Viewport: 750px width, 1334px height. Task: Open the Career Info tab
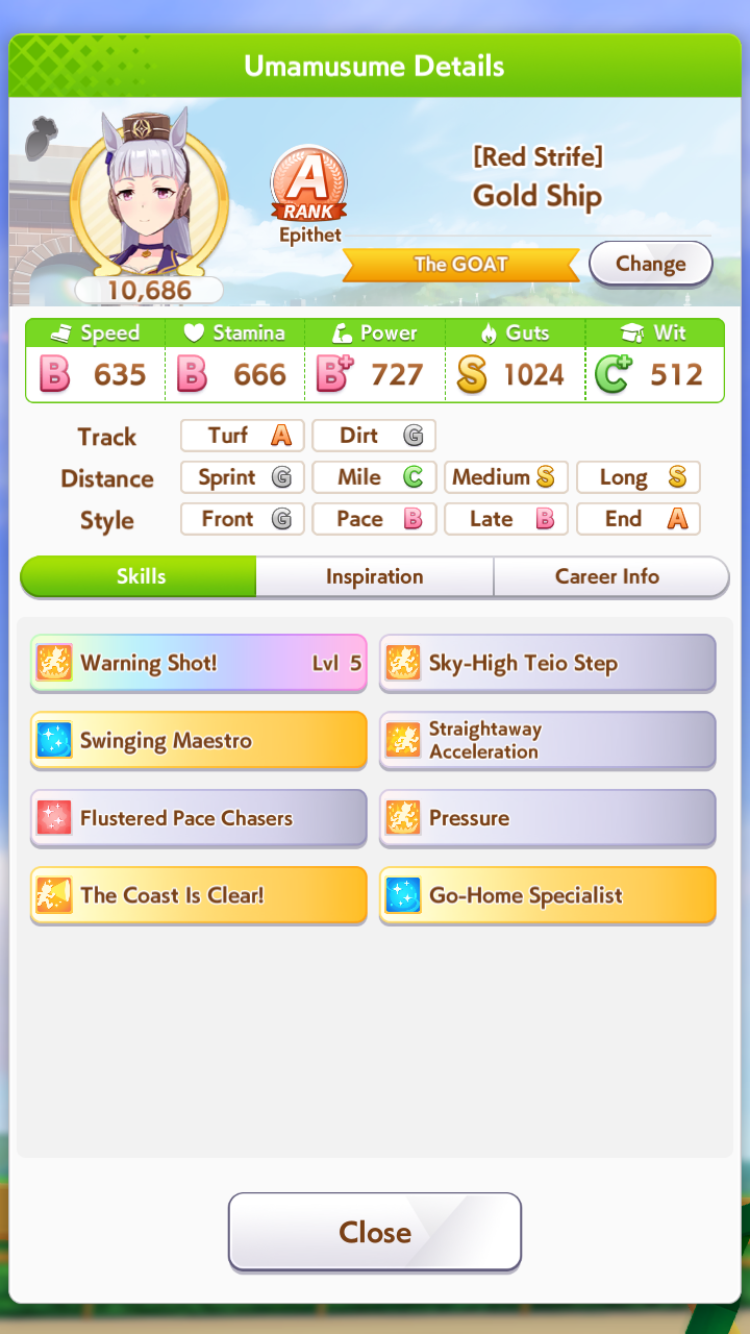(607, 577)
